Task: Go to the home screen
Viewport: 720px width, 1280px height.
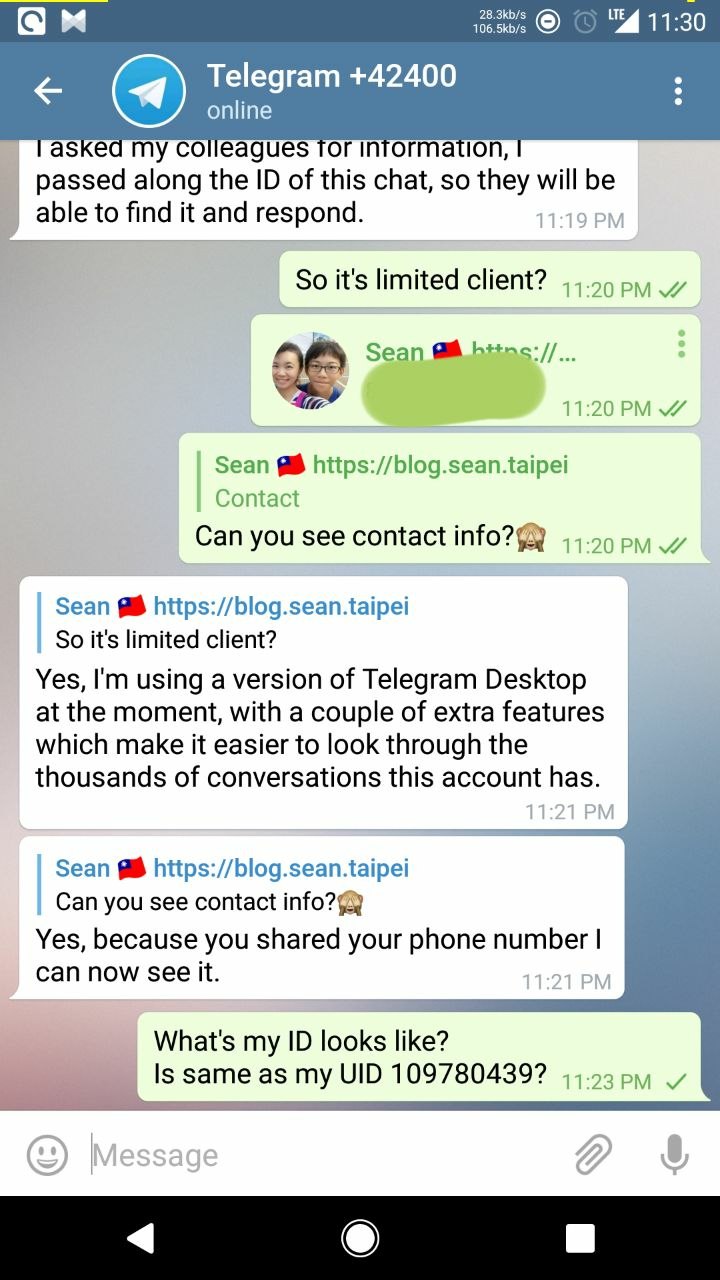Action: pos(360,1239)
